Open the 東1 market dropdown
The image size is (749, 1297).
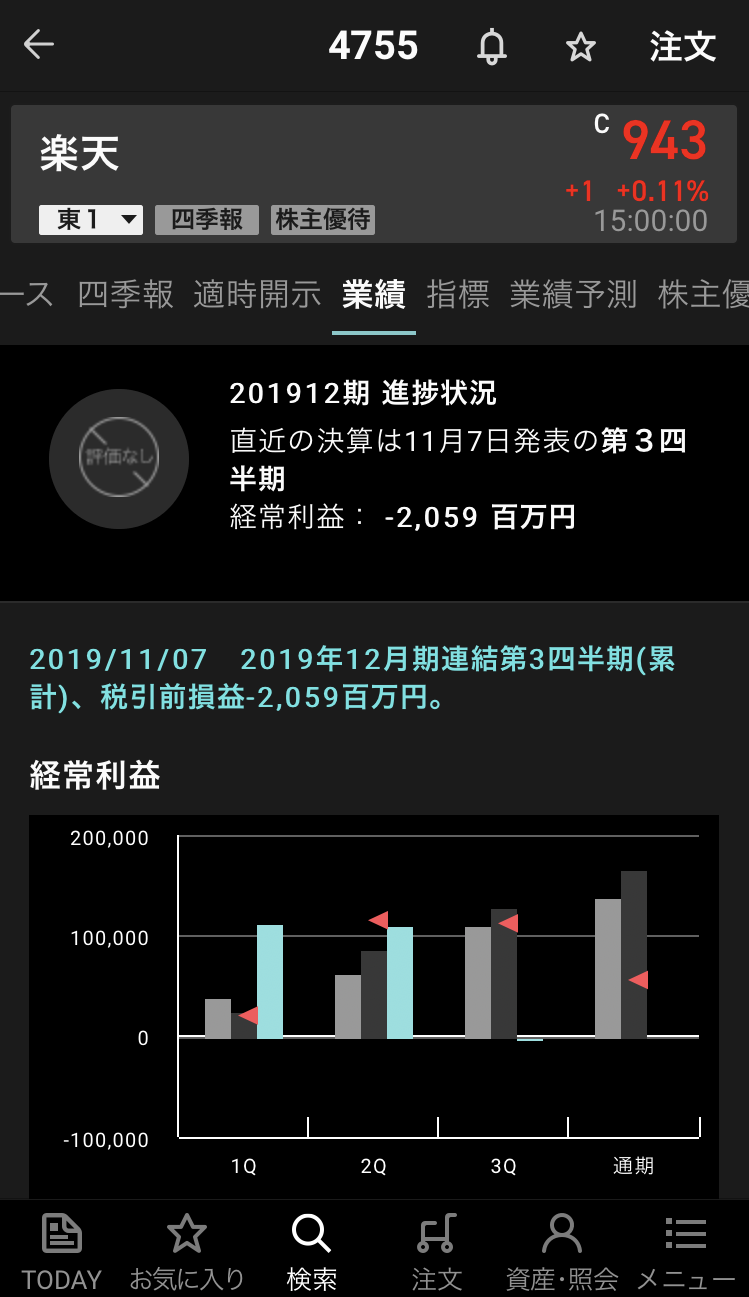coord(90,220)
